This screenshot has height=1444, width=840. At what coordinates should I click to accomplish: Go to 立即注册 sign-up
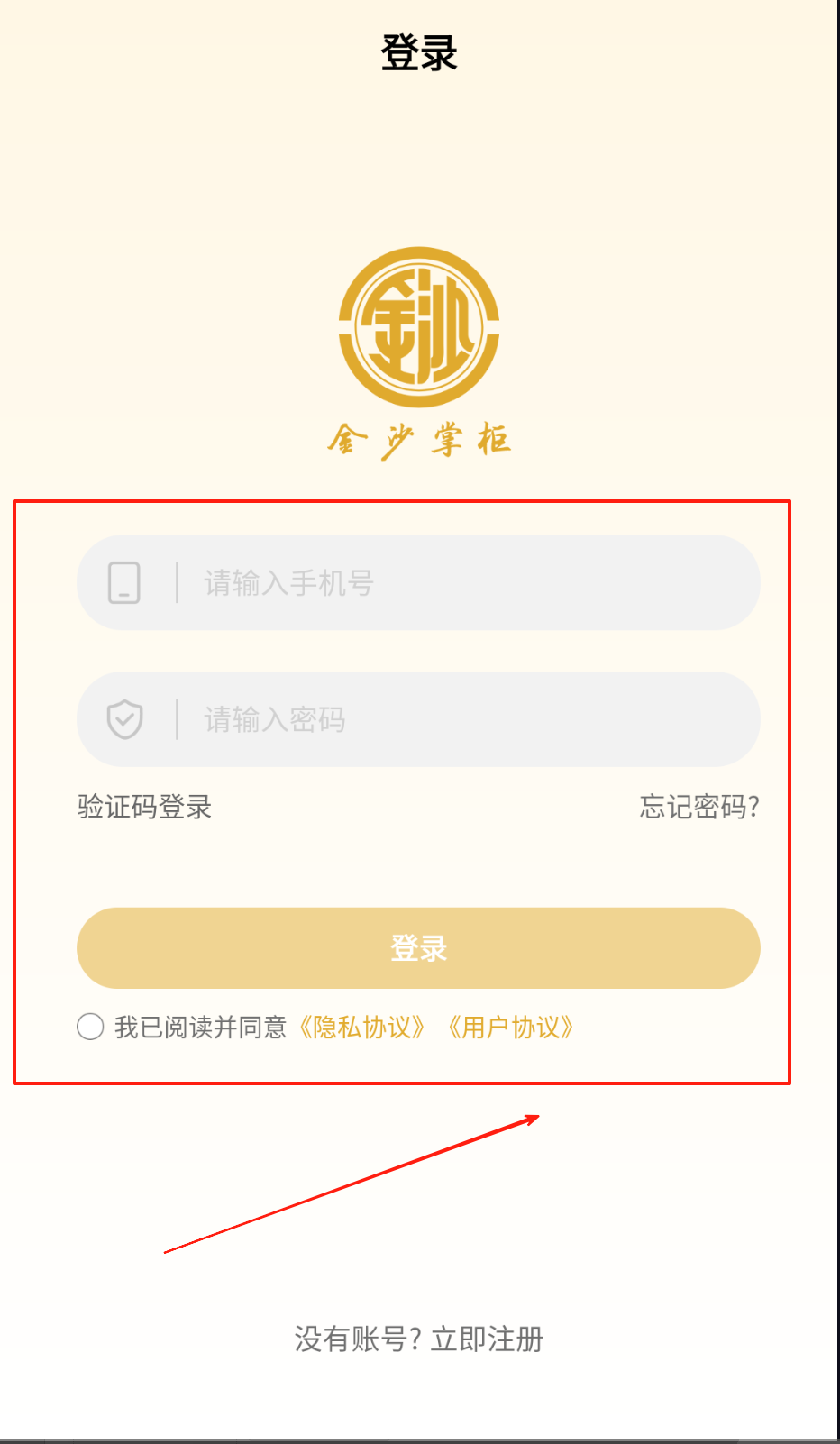[x=487, y=1339]
